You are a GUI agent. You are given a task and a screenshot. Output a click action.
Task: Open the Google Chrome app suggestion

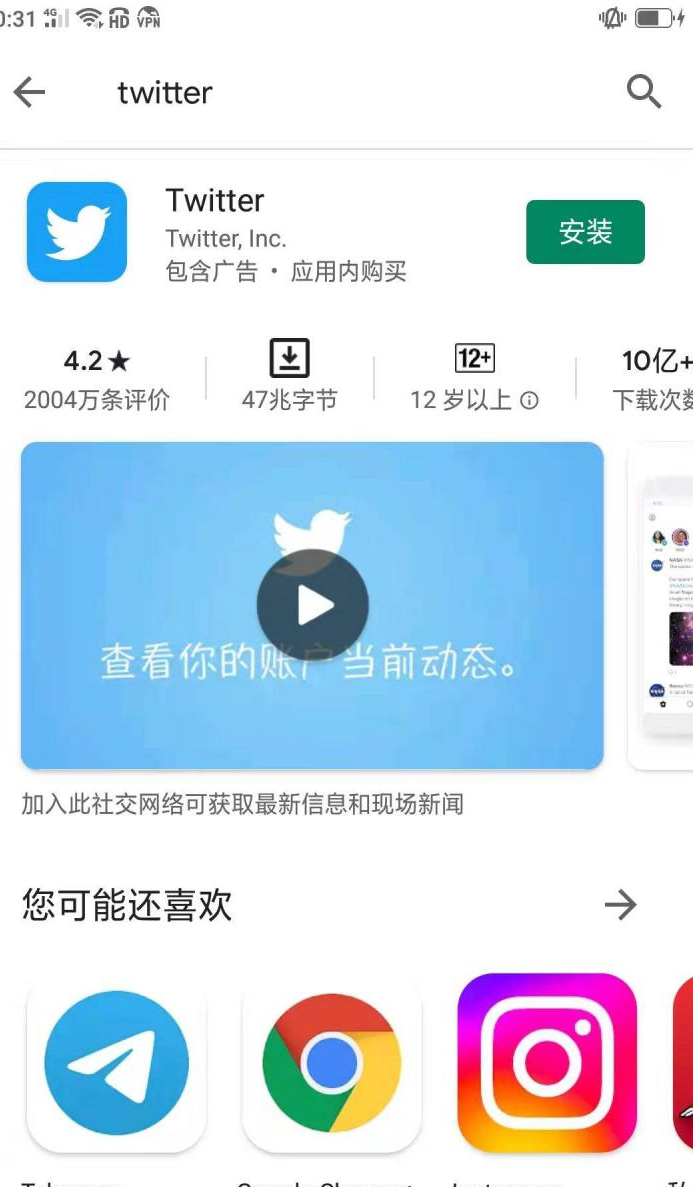click(332, 1062)
